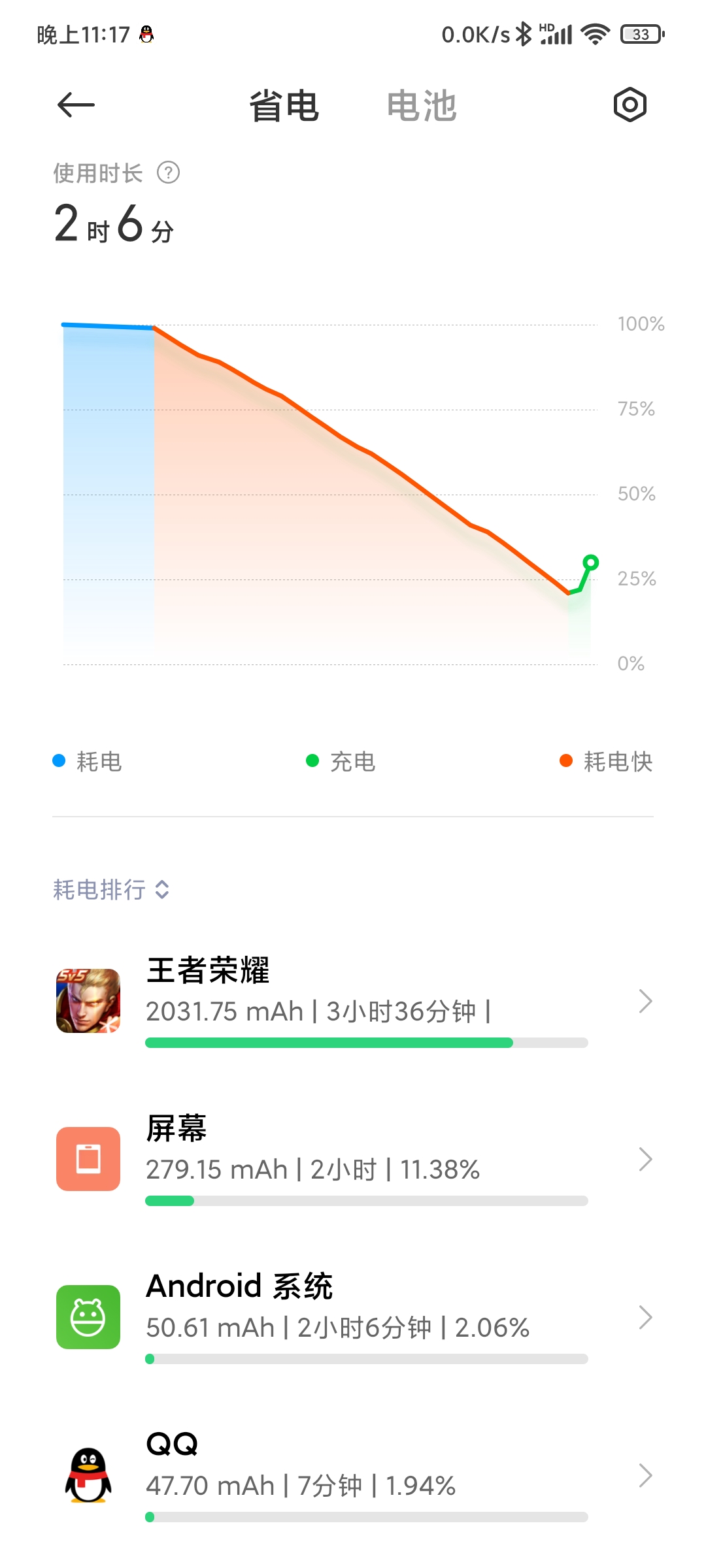Tap the help icon beside 使用时长
The image size is (706, 1568).
(x=168, y=173)
